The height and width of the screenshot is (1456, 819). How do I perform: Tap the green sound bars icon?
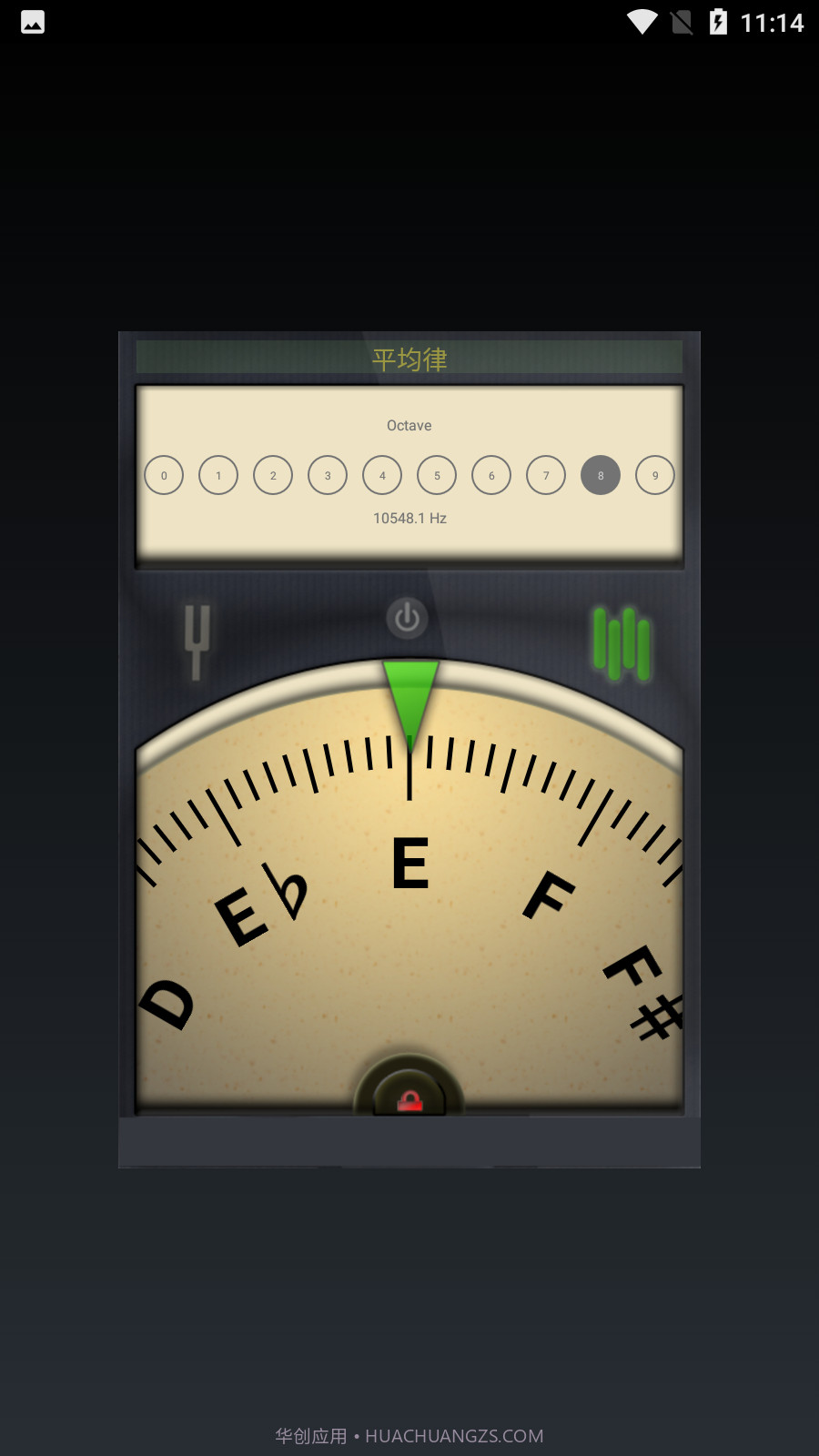622,643
